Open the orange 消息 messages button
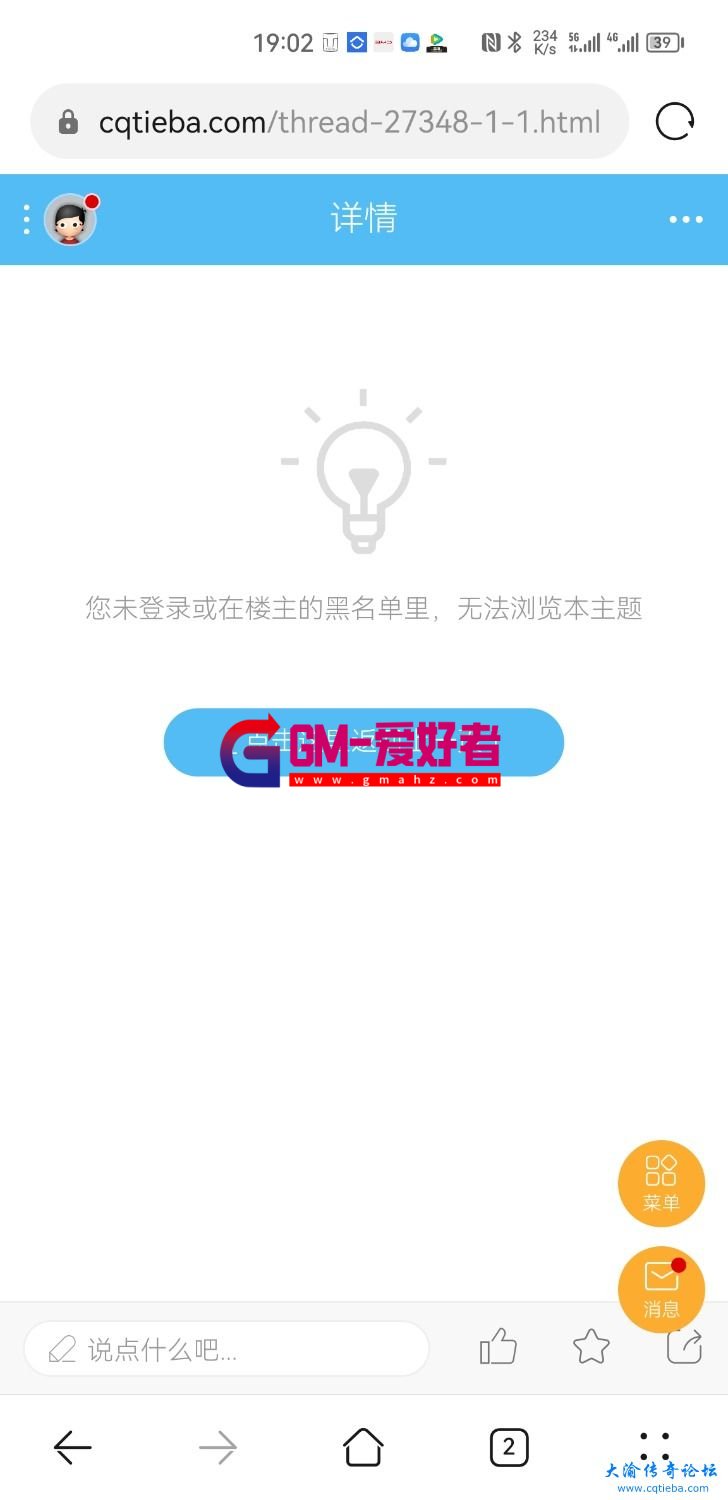The image size is (728, 1500). [661, 1289]
